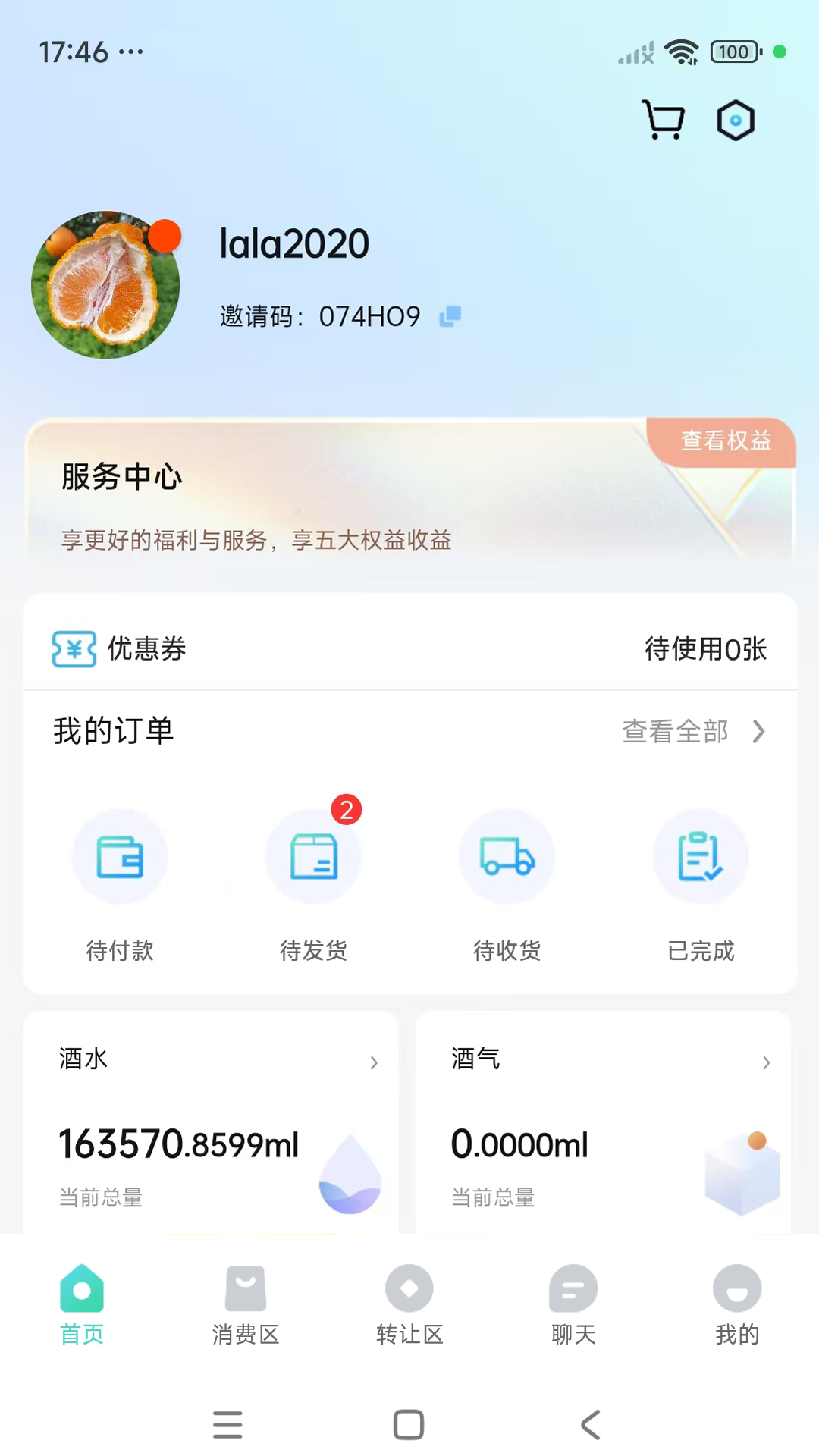Open the 酒水 balance card
This screenshot has width=819, height=1456.
[212, 1122]
